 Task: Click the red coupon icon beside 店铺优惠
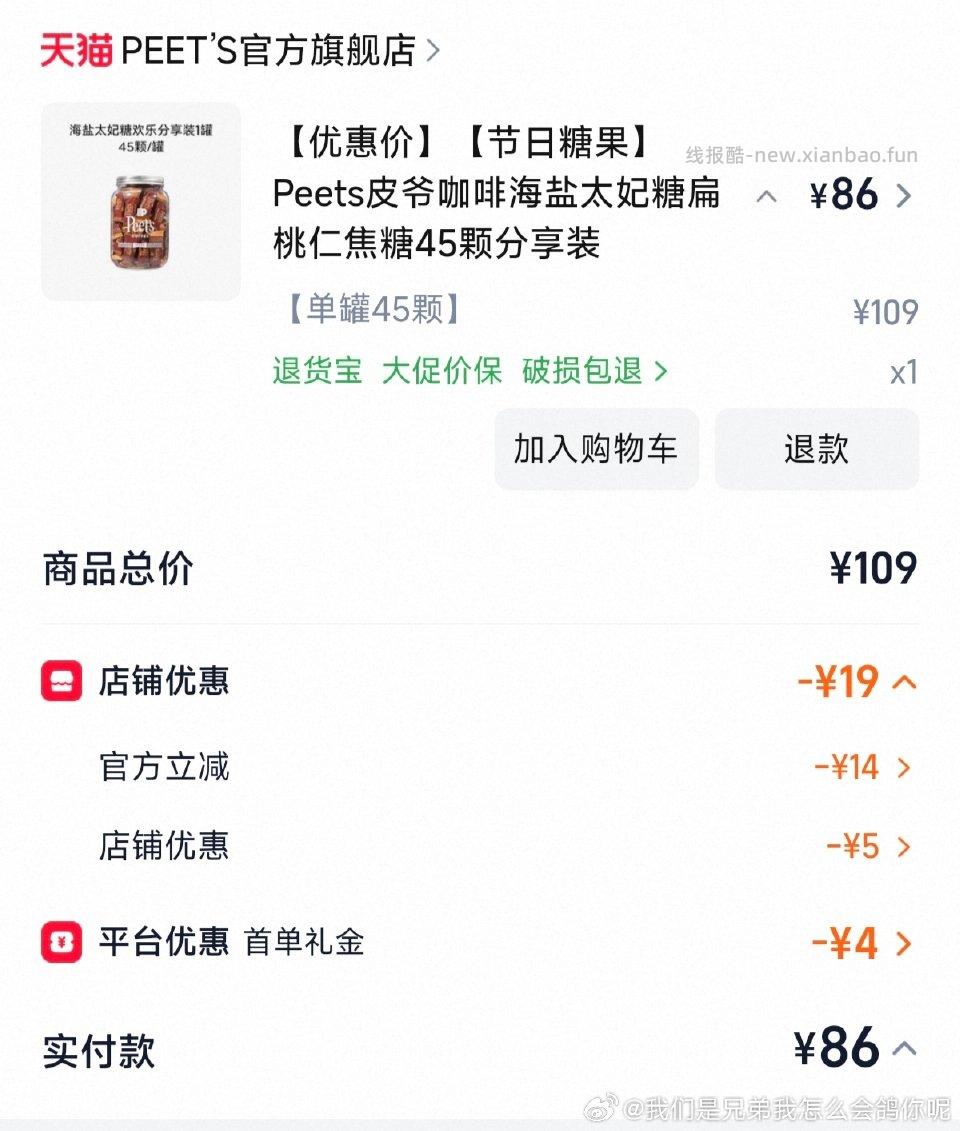pos(62,681)
